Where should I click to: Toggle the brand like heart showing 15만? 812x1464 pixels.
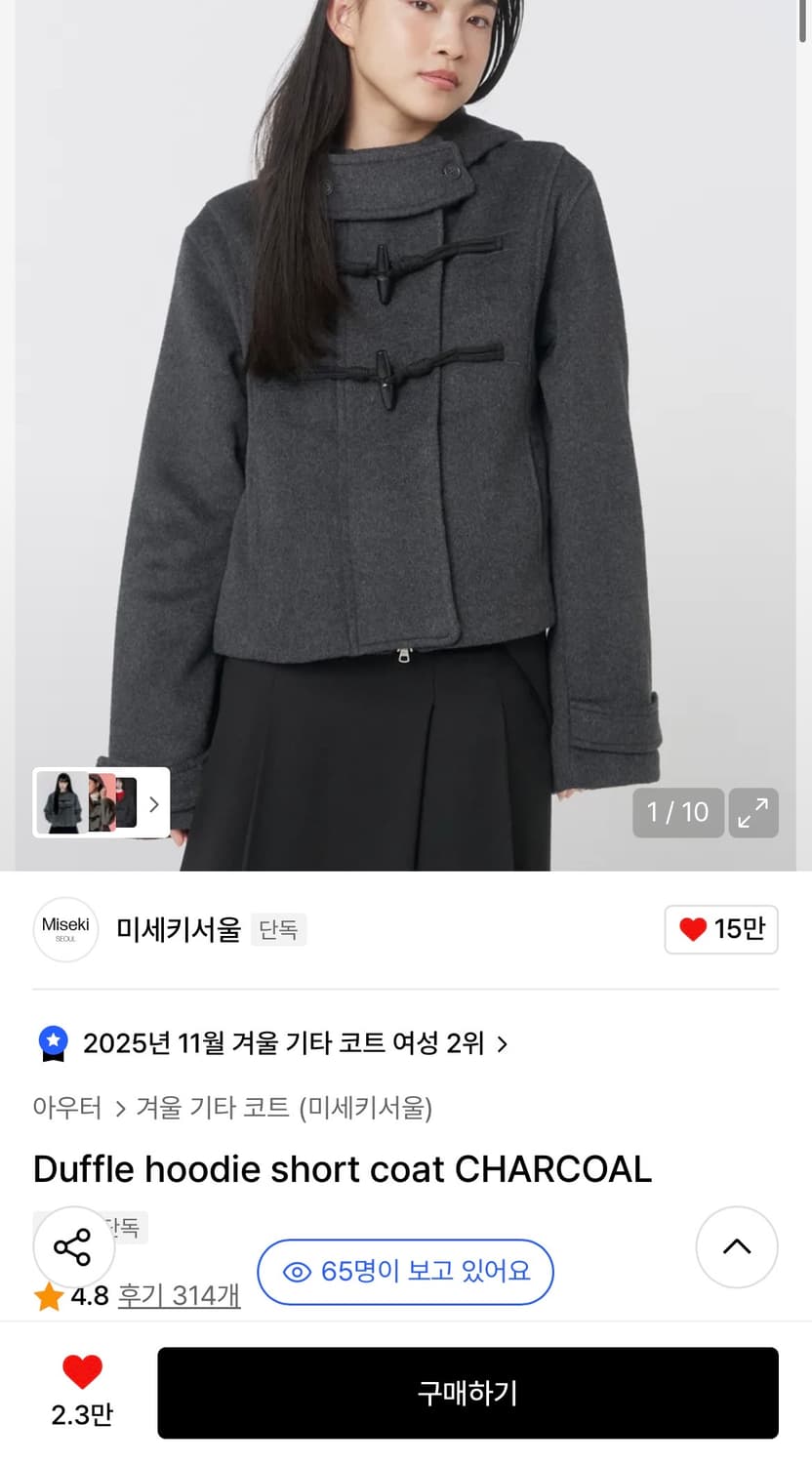tap(721, 929)
